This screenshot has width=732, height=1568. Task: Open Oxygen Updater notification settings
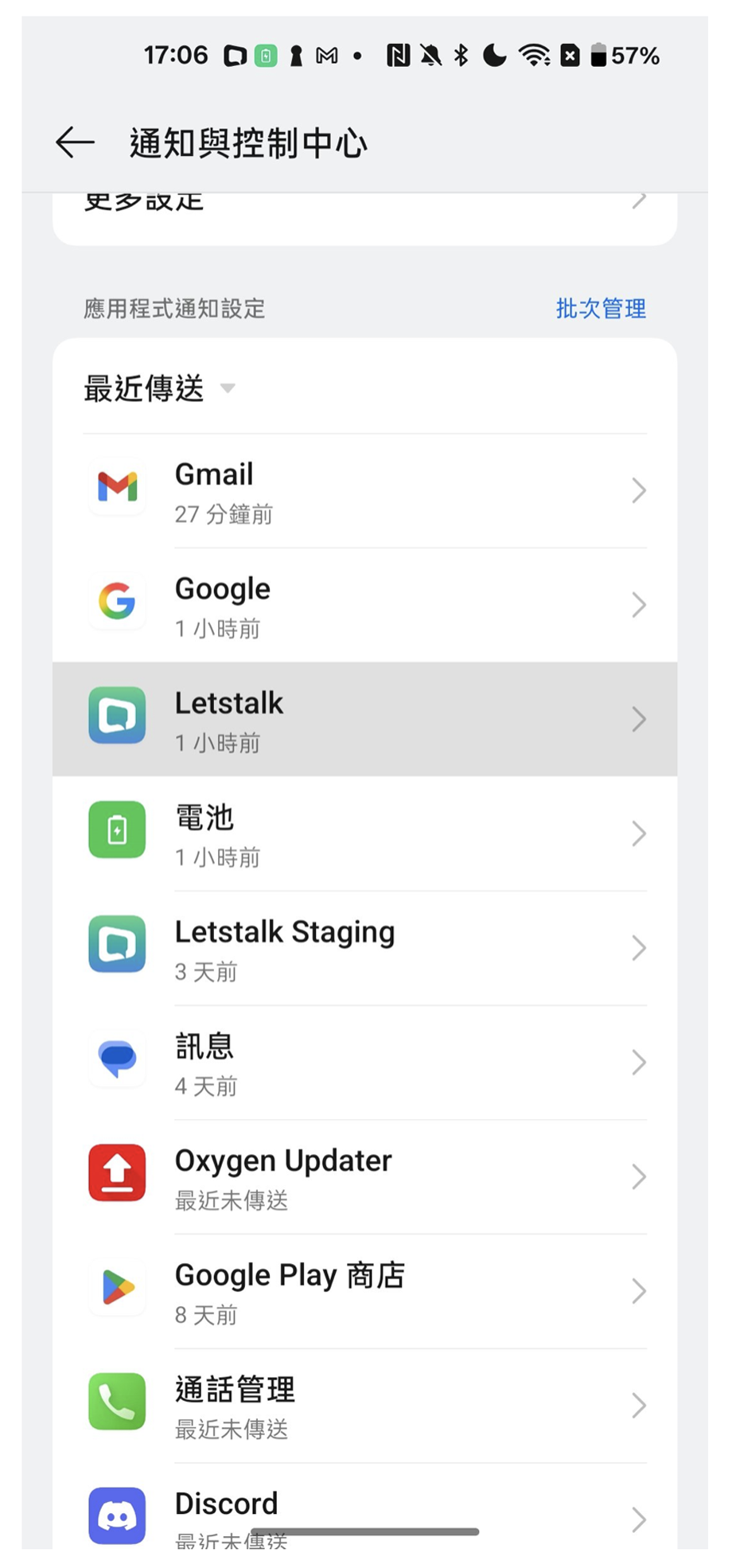tap(364, 1177)
